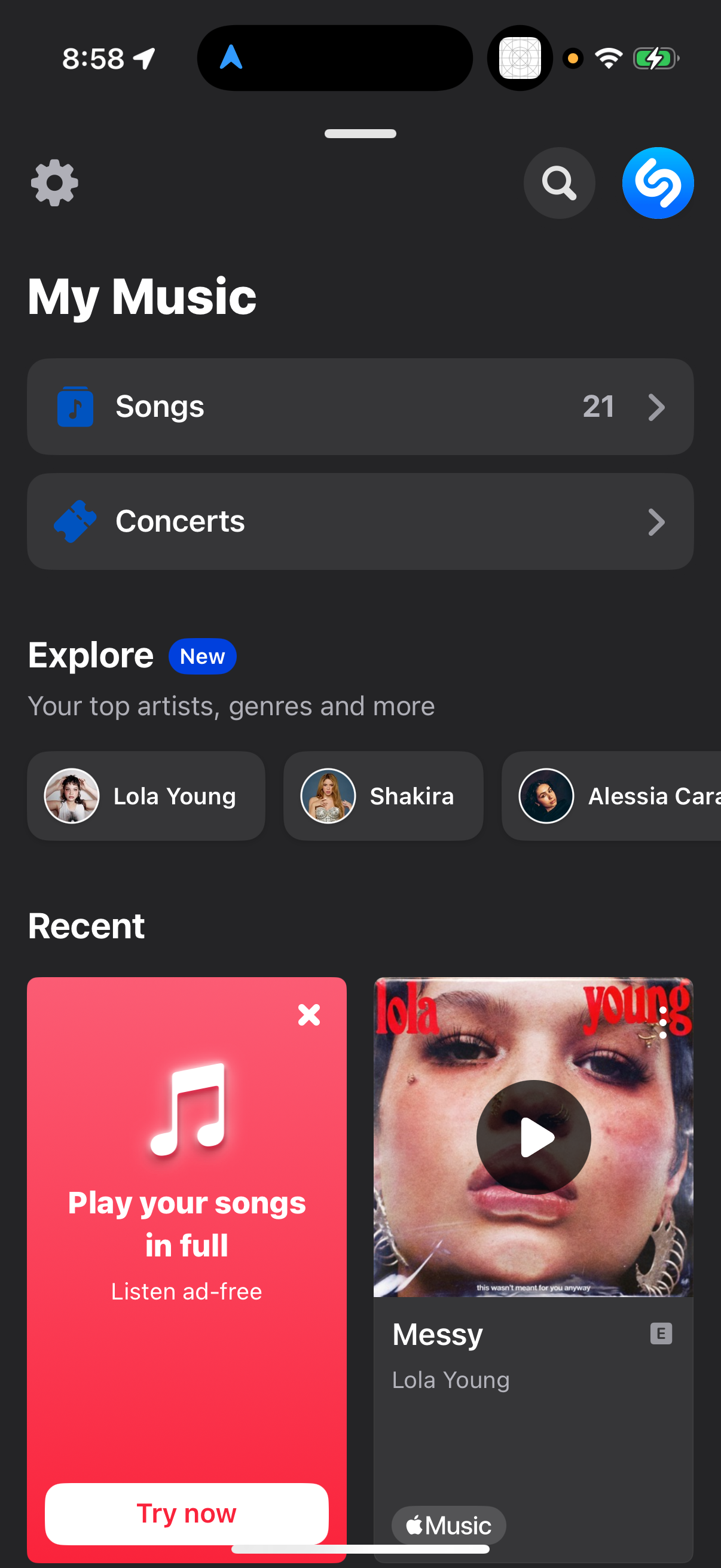This screenshot has width=721, height=1568.
Task: Tap the Concerts ticket icon
Action: (x=75, y=521)
